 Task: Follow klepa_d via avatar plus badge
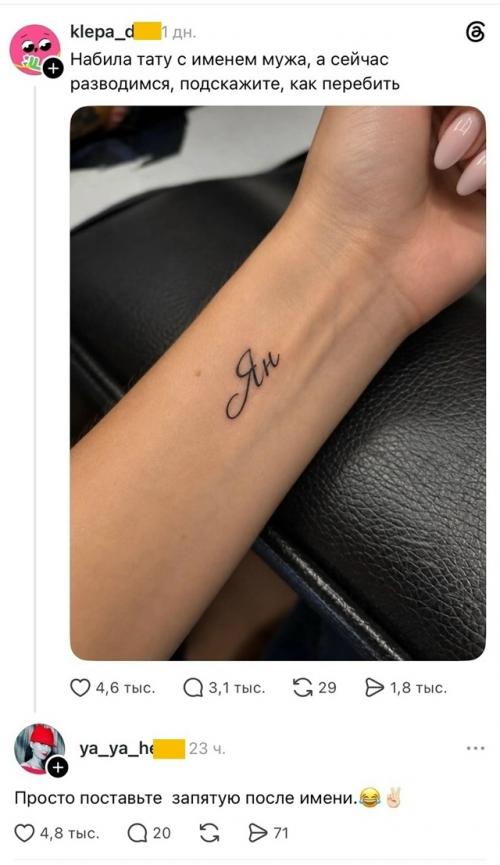(x=53, y=68)
